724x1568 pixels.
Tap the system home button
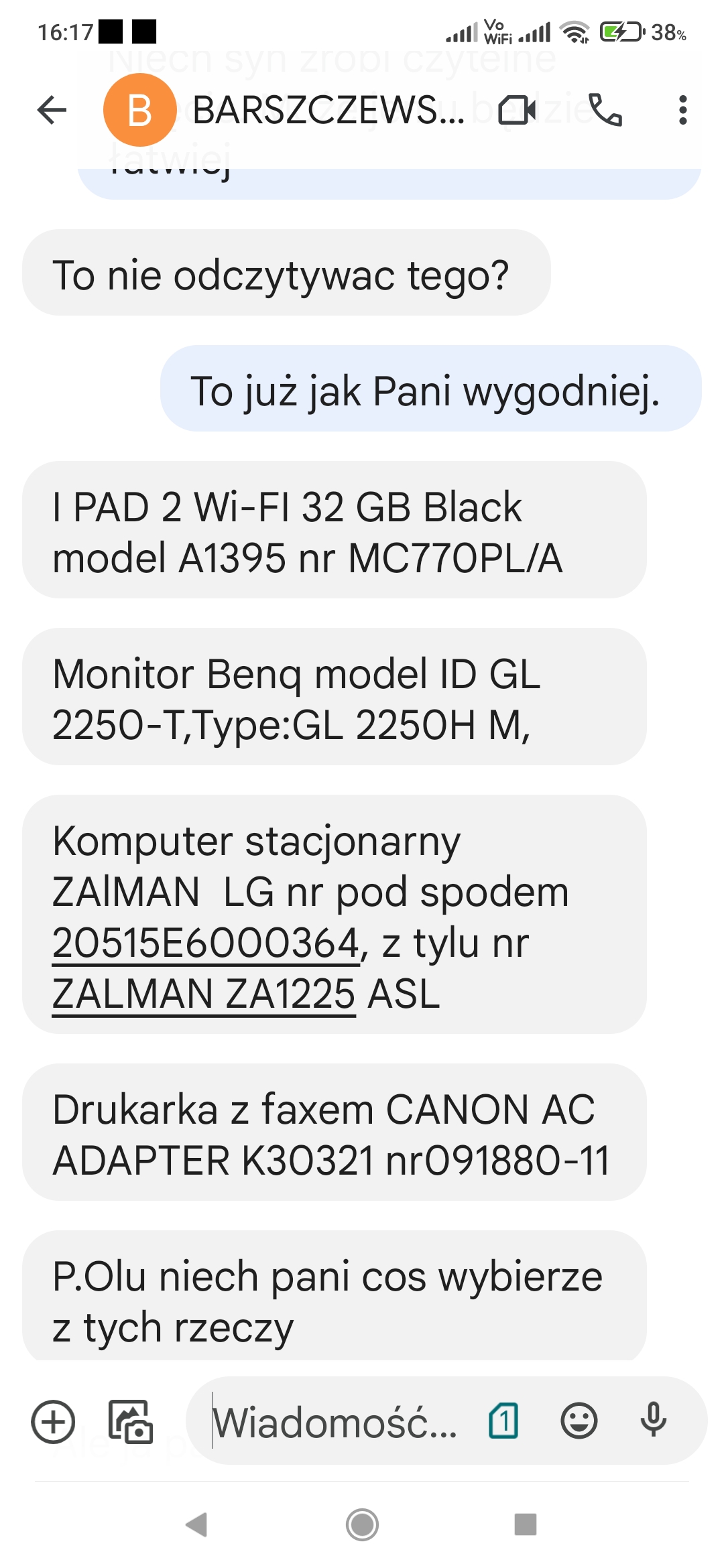tap(362, 1524)
